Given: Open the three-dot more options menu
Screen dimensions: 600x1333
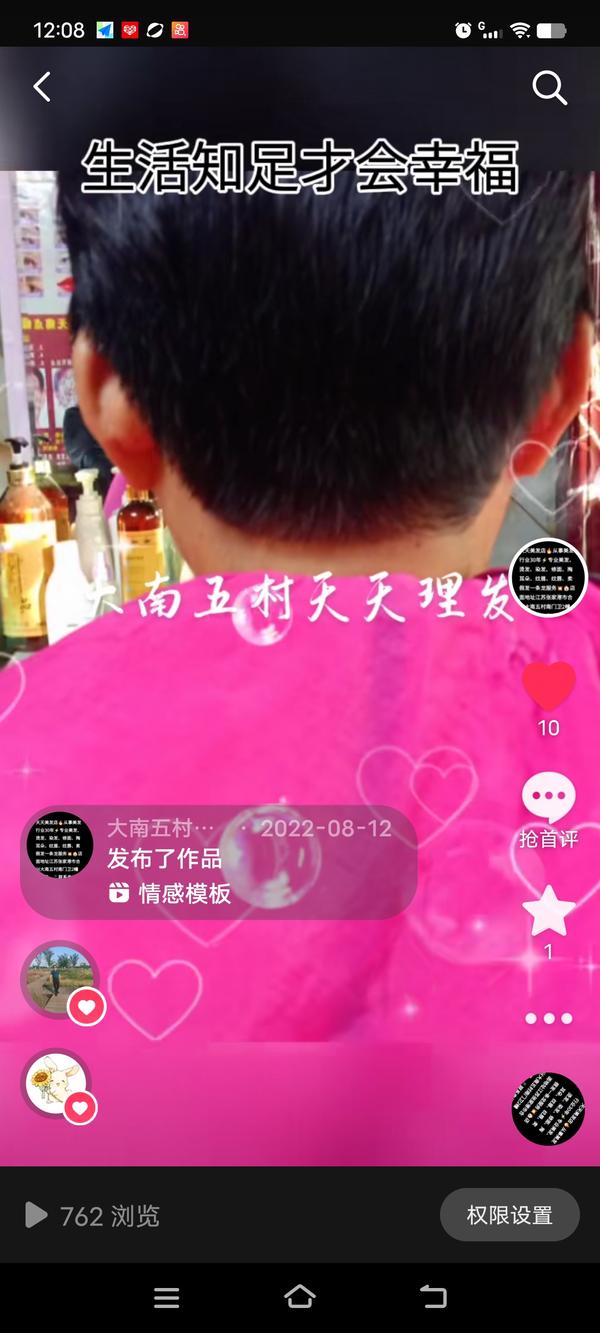Looking at the screenshot, I should [x=549, y=1018].
